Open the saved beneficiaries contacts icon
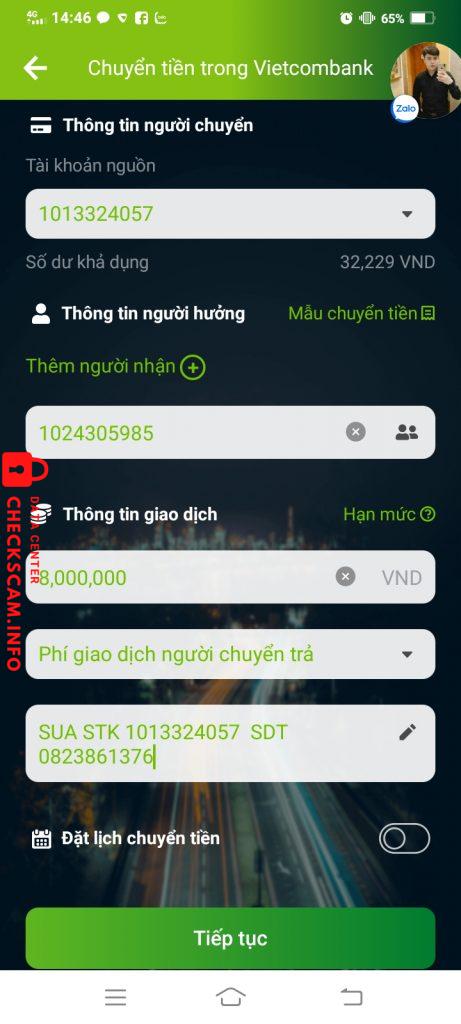The width and height of the screenshot is (461, 1024). pyautogui.click(x=407, y=432)
